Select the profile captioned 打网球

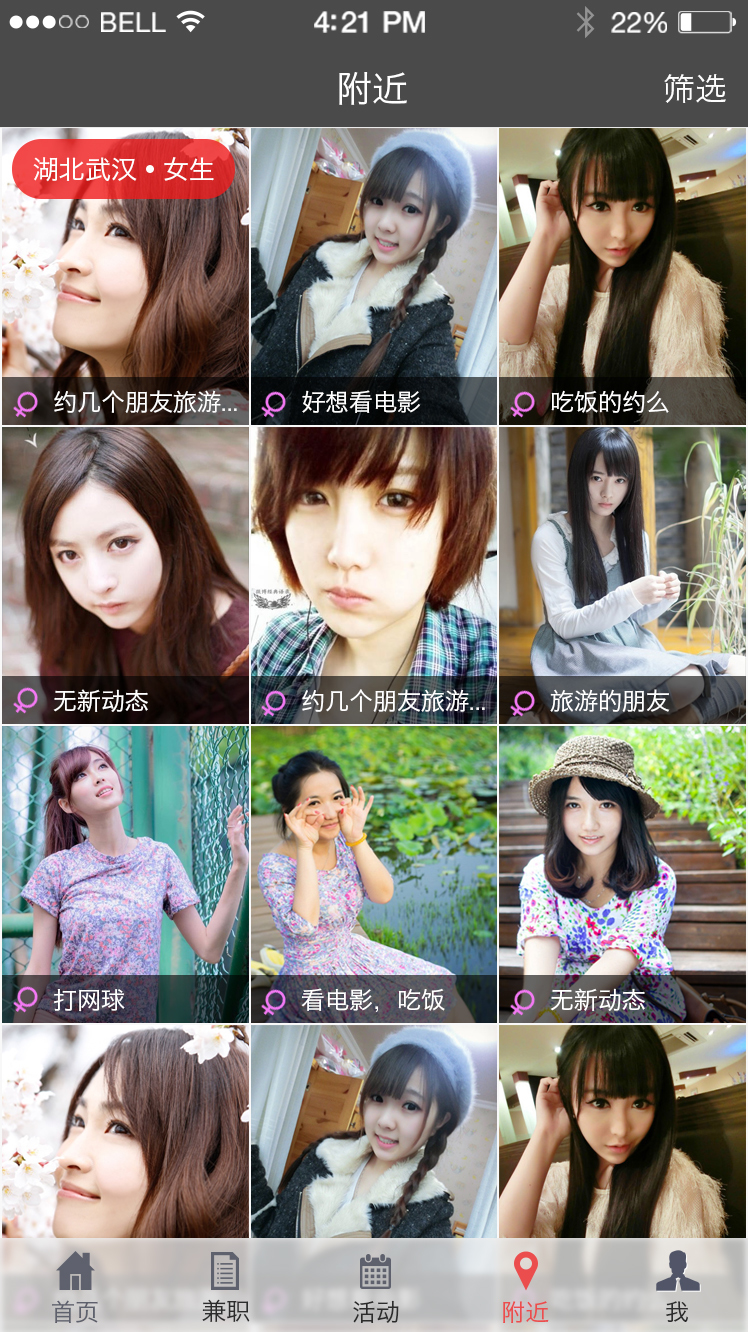point(125,874)
